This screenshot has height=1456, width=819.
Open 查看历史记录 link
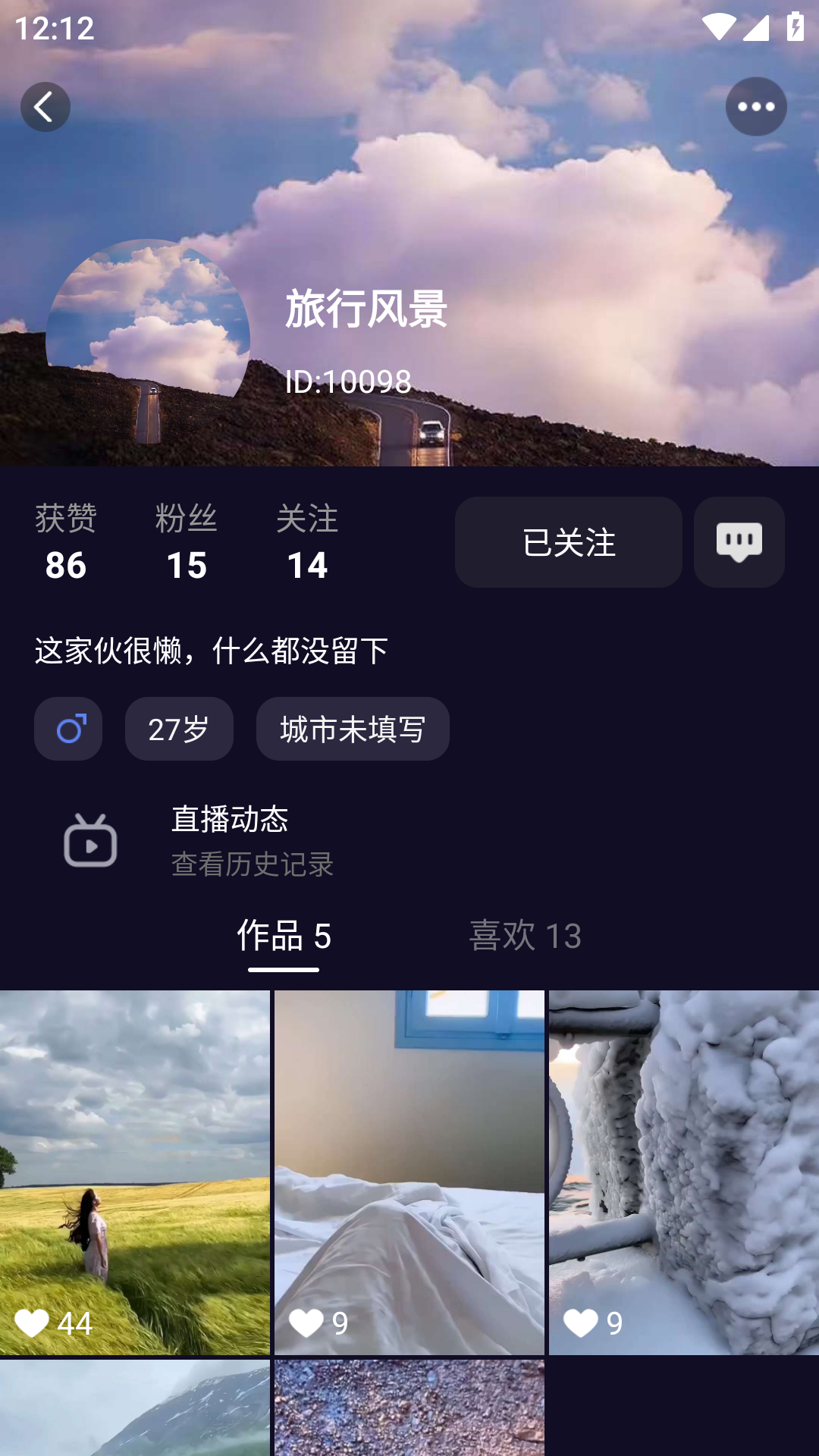tap(252, 864)
